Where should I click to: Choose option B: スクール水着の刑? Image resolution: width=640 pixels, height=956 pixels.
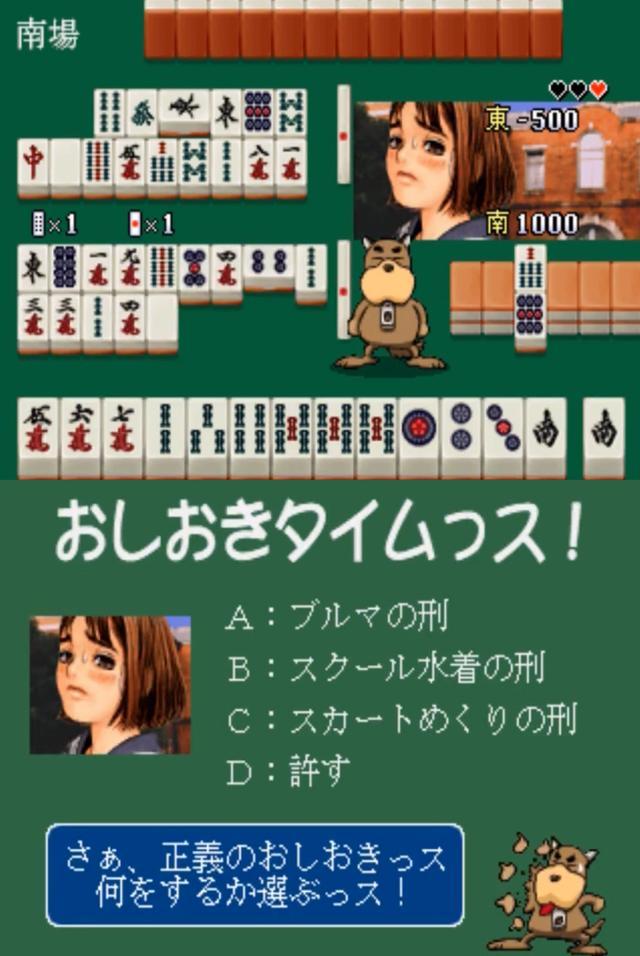coord(385,668)
